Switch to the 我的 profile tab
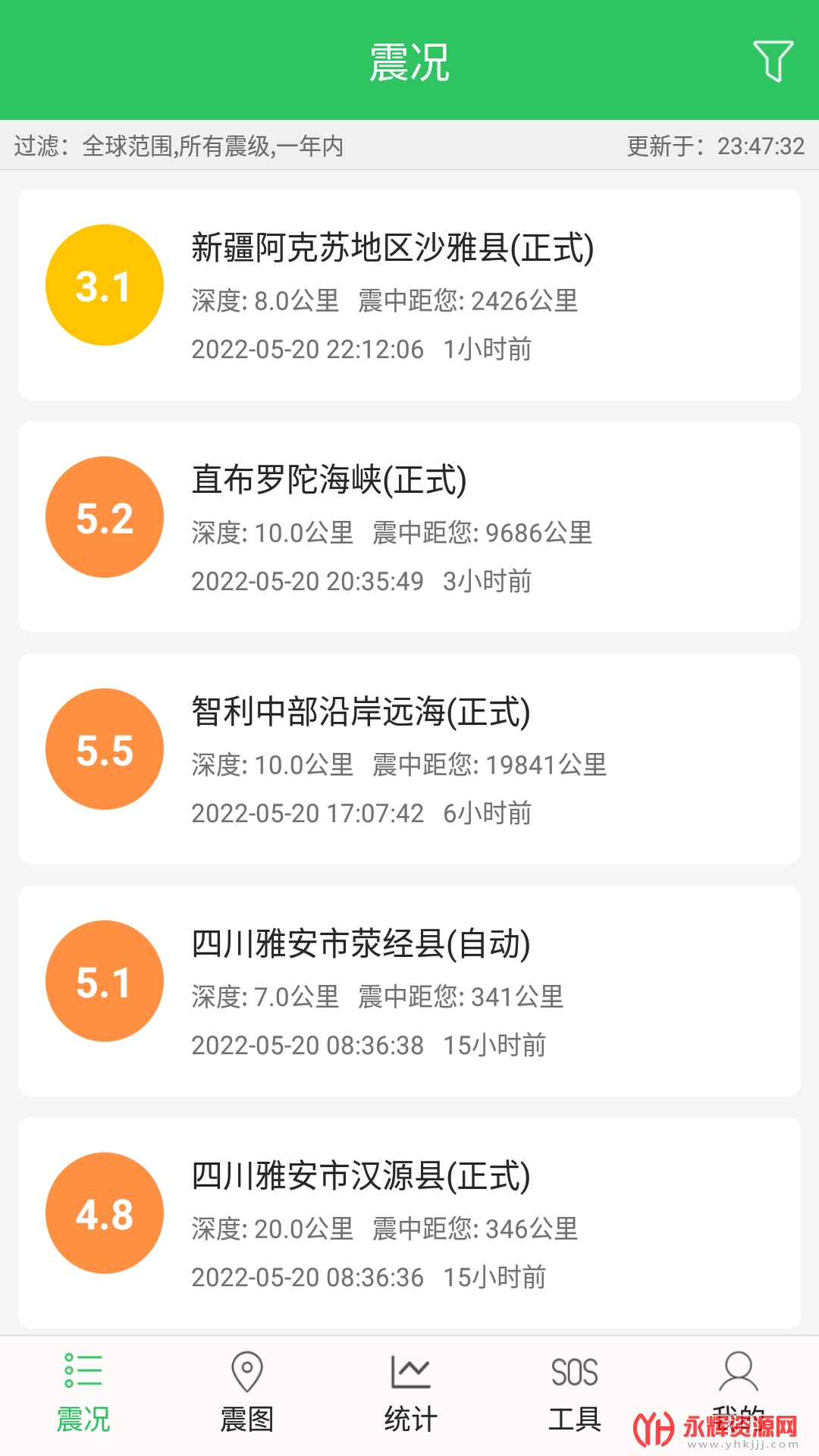This screenshot has width=819, height=1456. click(x=738, y=1394)
